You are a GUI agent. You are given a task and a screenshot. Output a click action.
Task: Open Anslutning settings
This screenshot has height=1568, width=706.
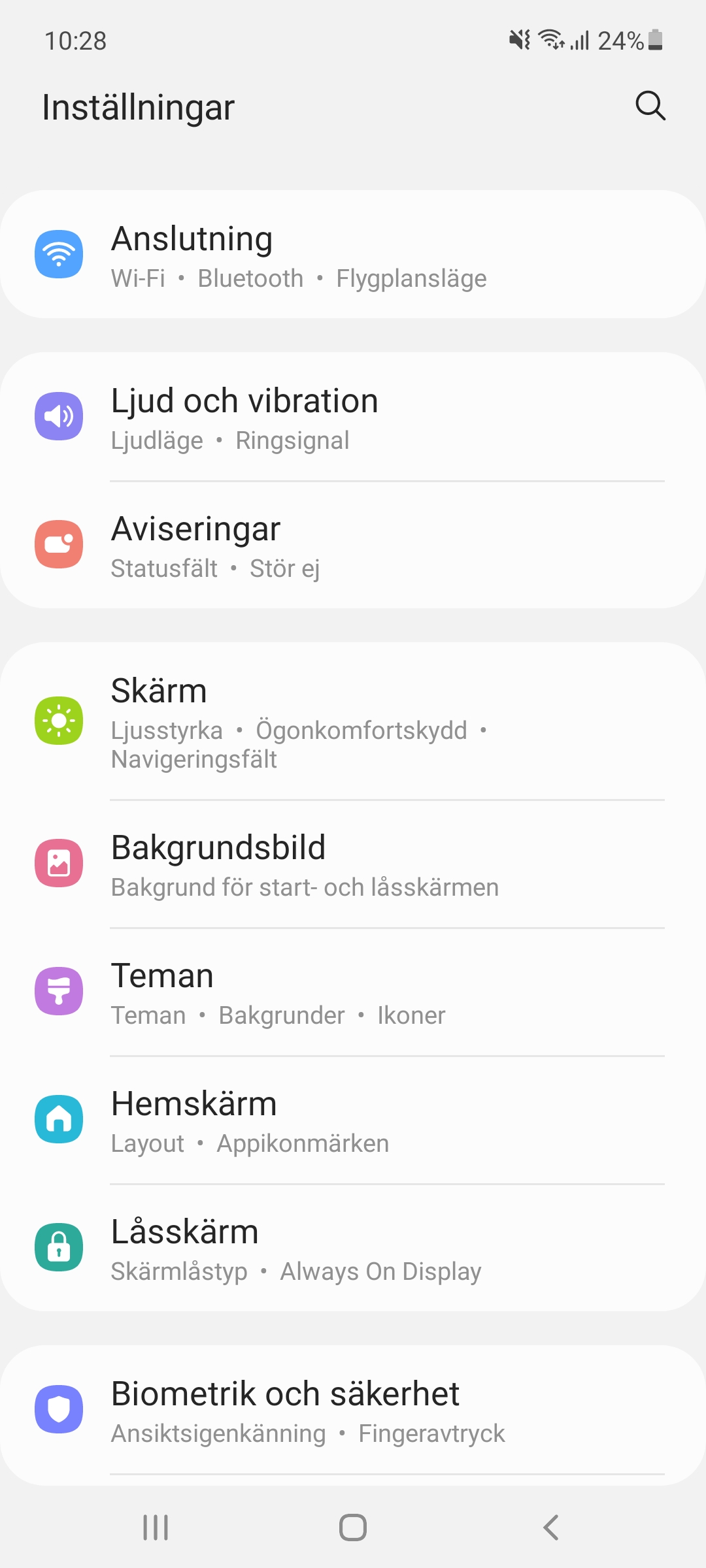353,255
